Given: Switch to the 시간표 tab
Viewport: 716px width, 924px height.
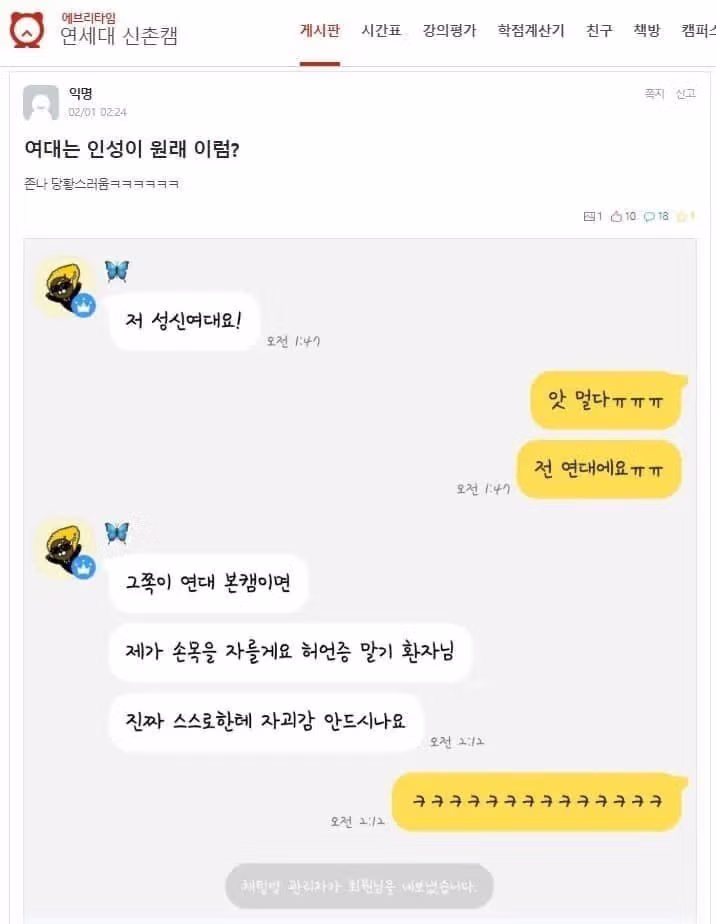Looking at the screenshot, I should click(x=381, y=30).
